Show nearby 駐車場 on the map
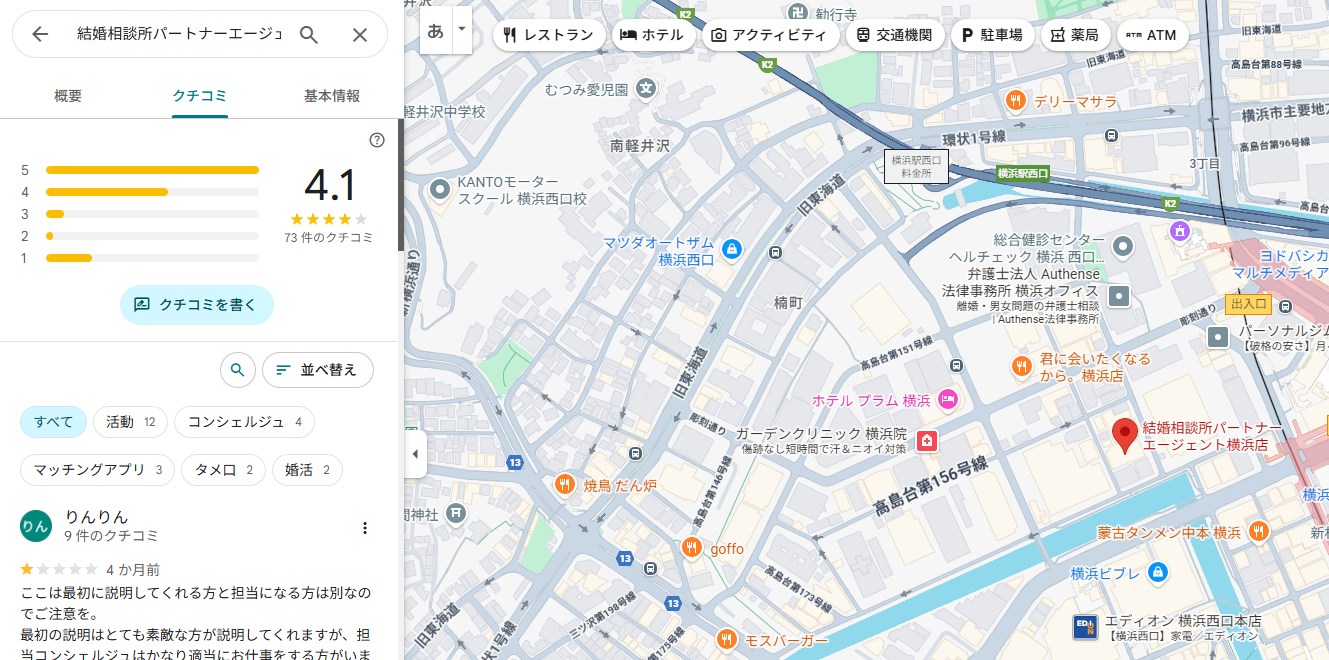Screen dimensions: 1329x660 [991, 35]
